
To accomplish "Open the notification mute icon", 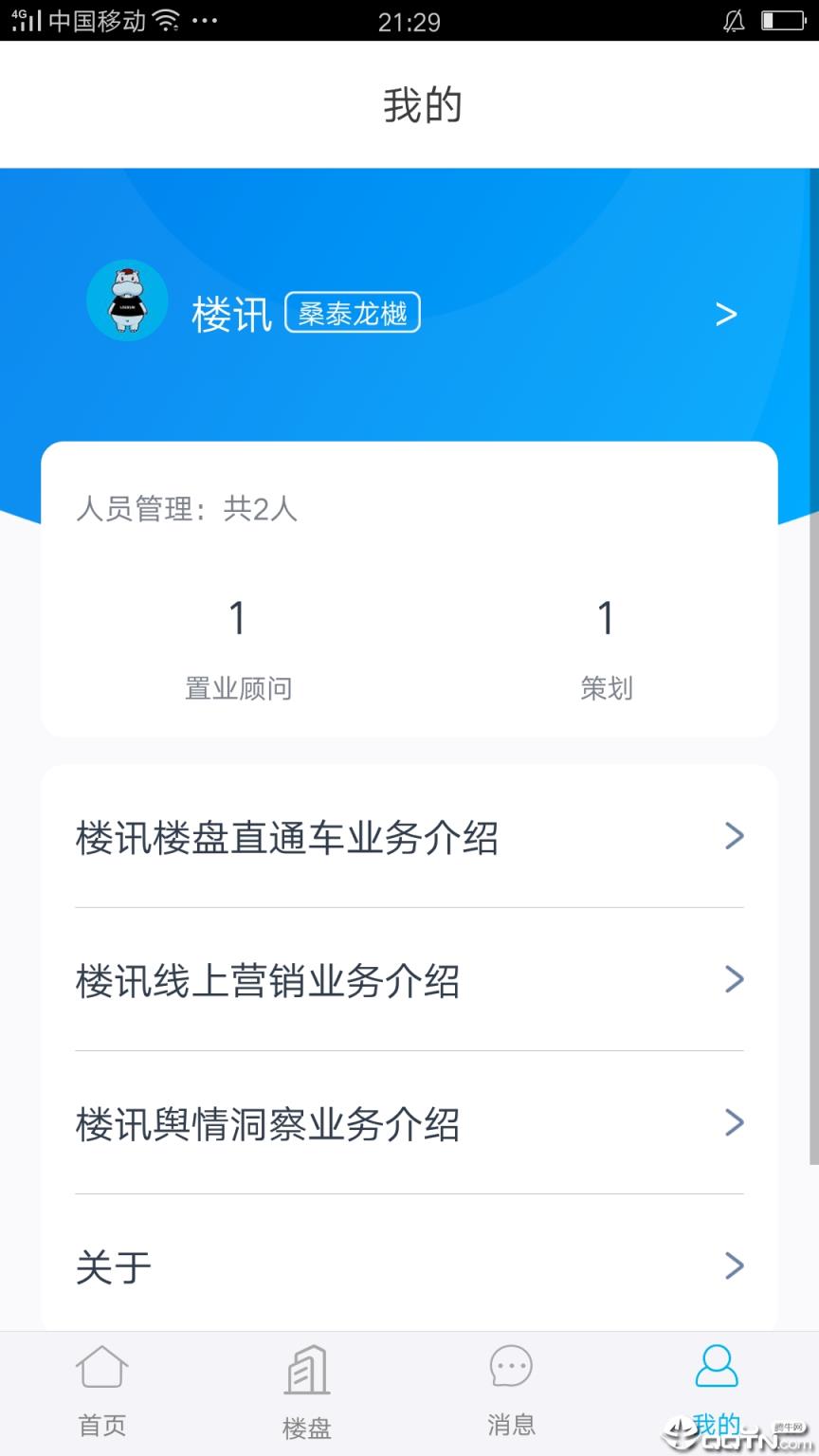I will pos(736,20).
